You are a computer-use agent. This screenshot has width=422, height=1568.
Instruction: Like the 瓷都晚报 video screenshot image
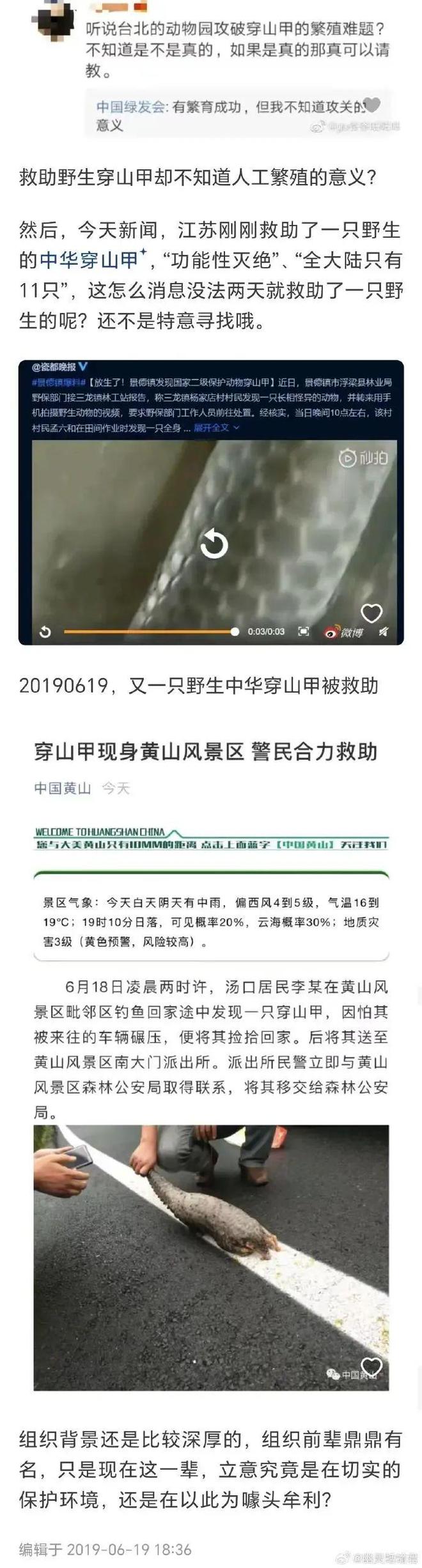coord(371,613)
